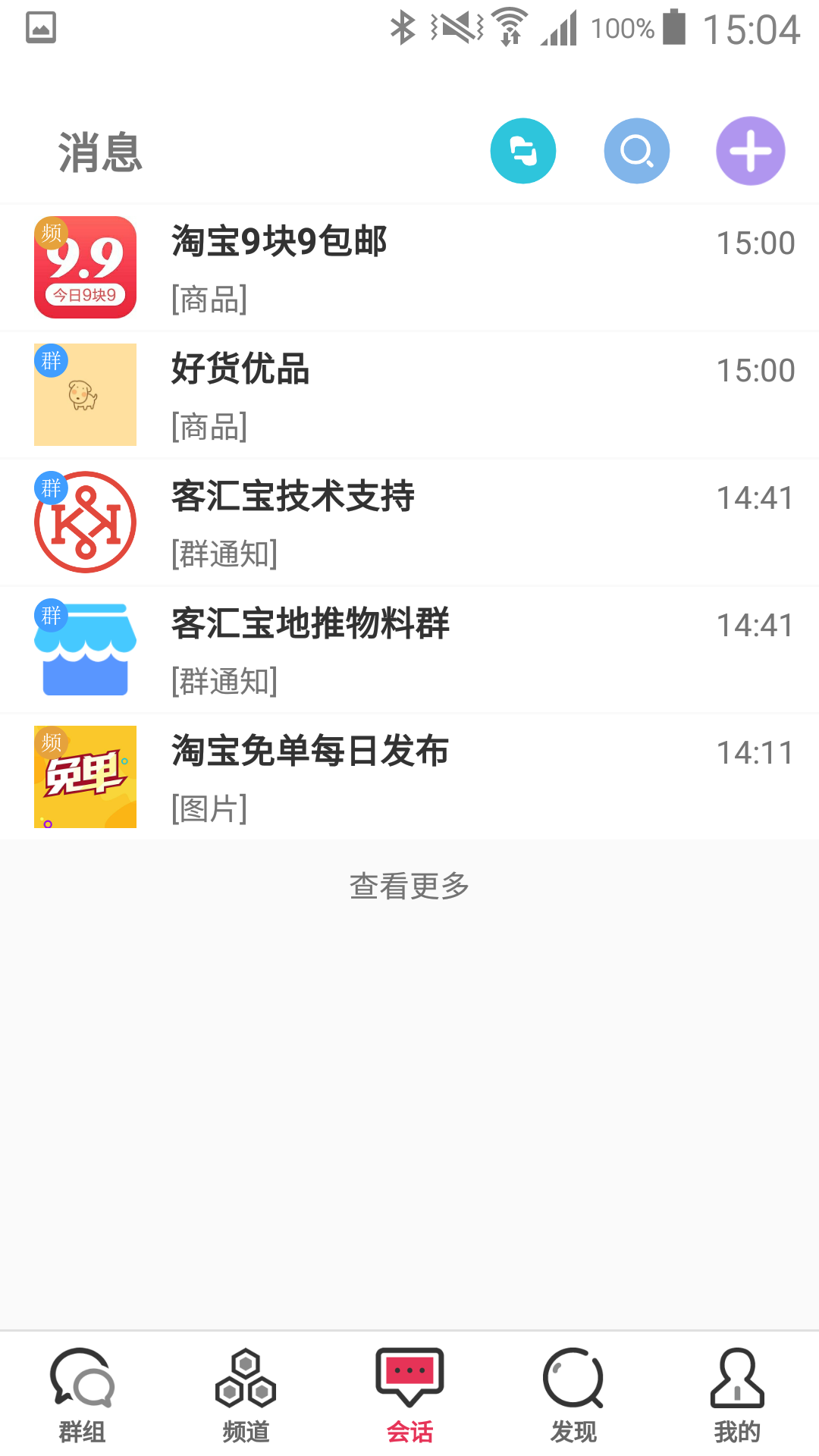Screen dimensions: 819x1456
Task: Click the teal multi-chat icon beside search
Action: point(523,150)
